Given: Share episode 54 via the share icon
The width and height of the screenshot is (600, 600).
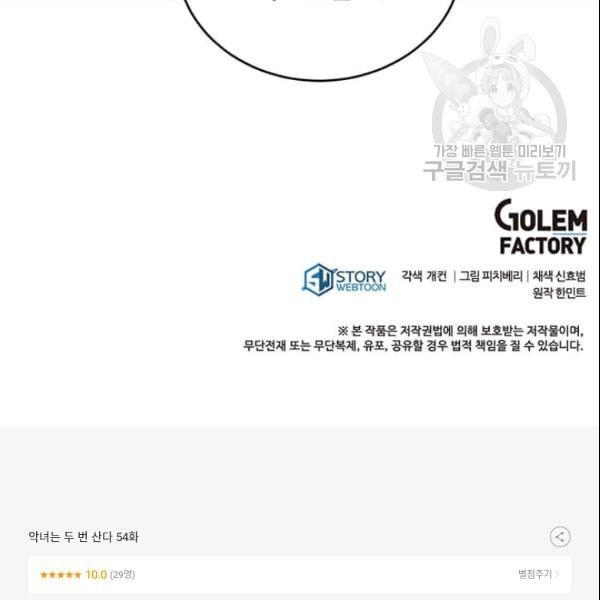Looking at the screenshot, I should click(x=560, y=537).
